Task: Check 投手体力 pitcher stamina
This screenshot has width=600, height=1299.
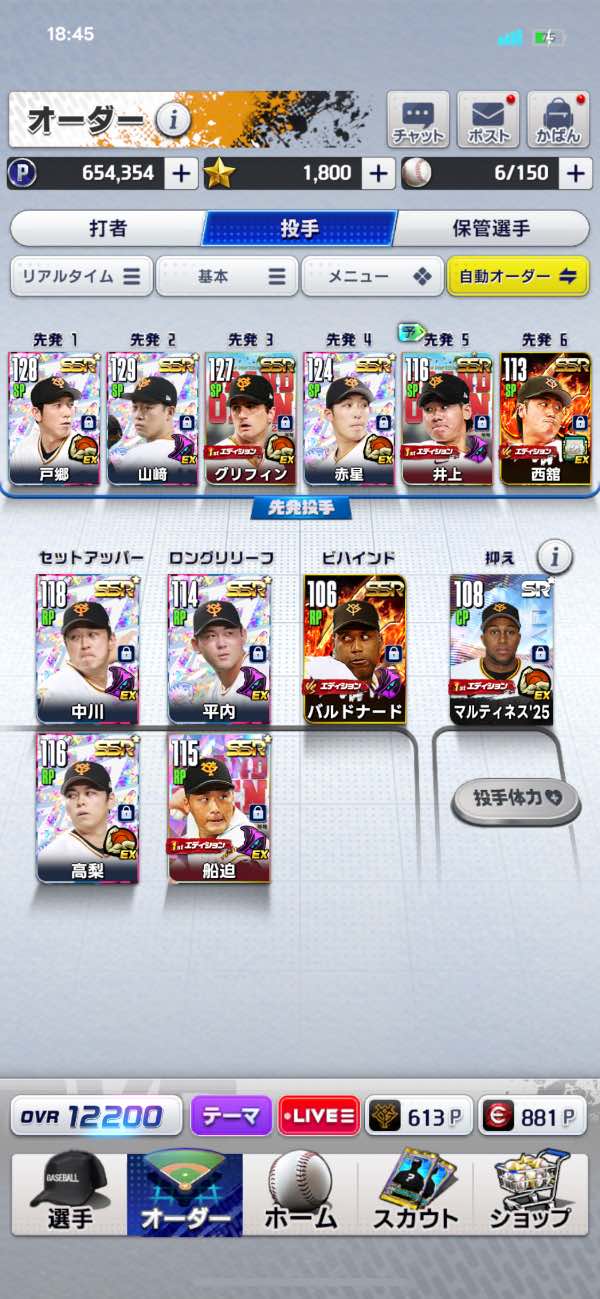Action: click(x=515, y=798)
